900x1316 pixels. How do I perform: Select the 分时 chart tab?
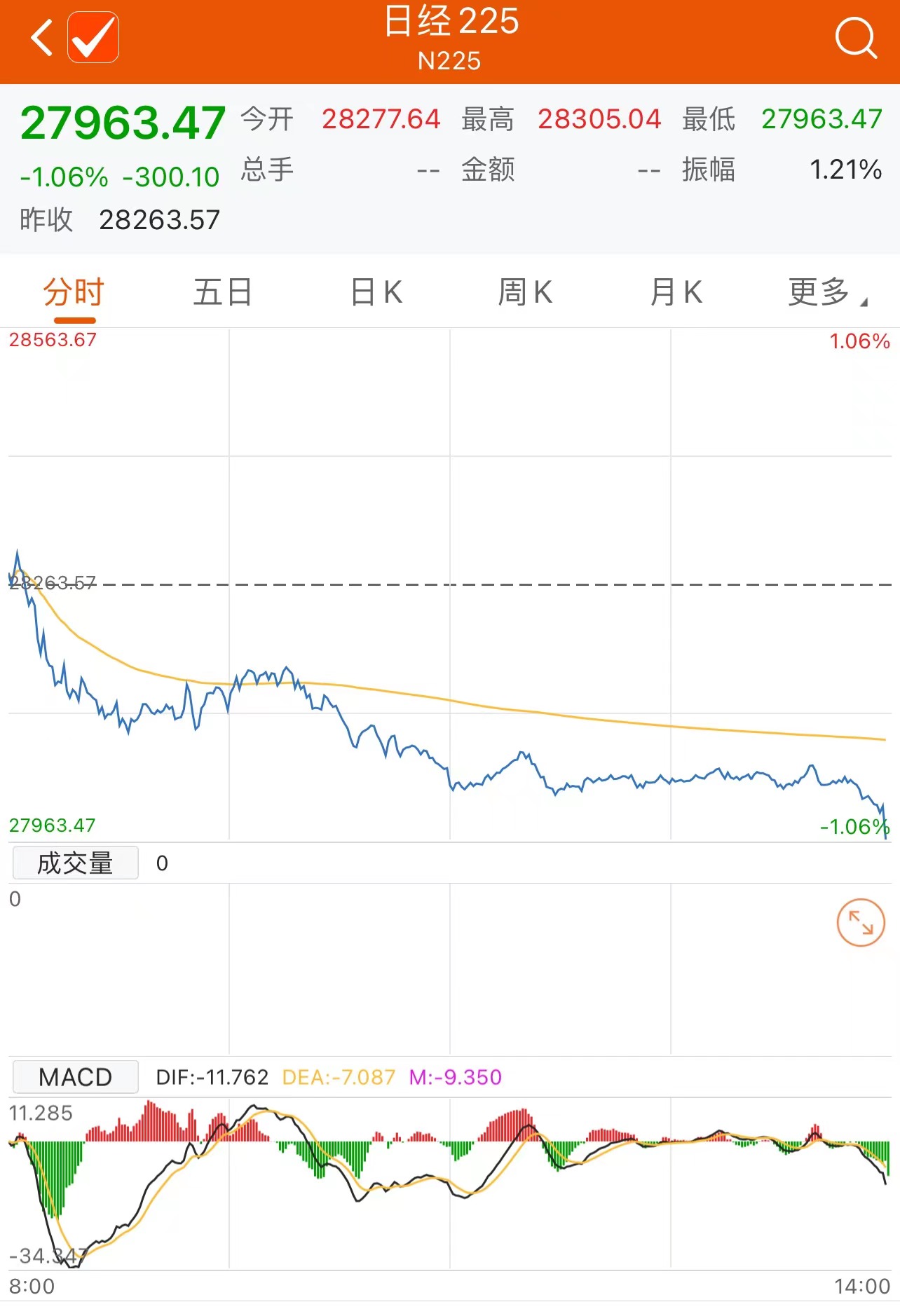coord(74,292)
